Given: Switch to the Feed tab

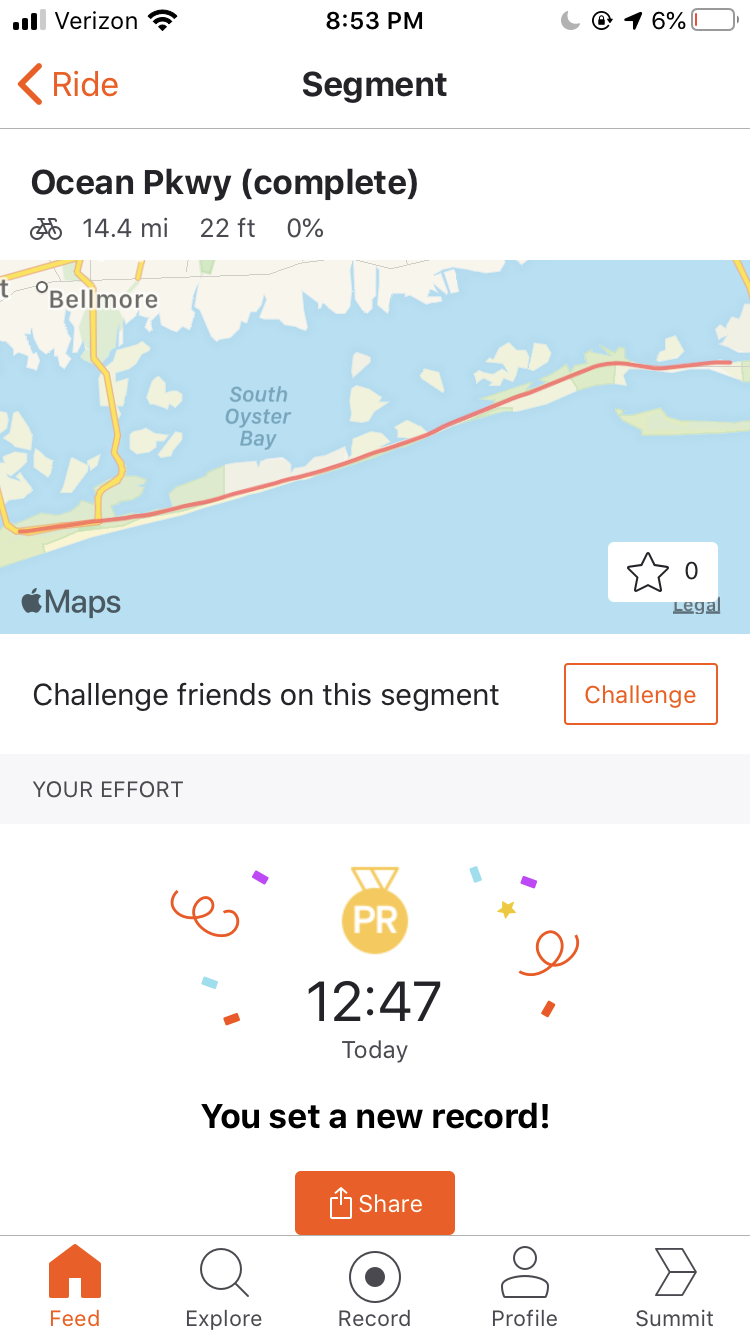Looking at the screenshot, I should coord(75,1287).
